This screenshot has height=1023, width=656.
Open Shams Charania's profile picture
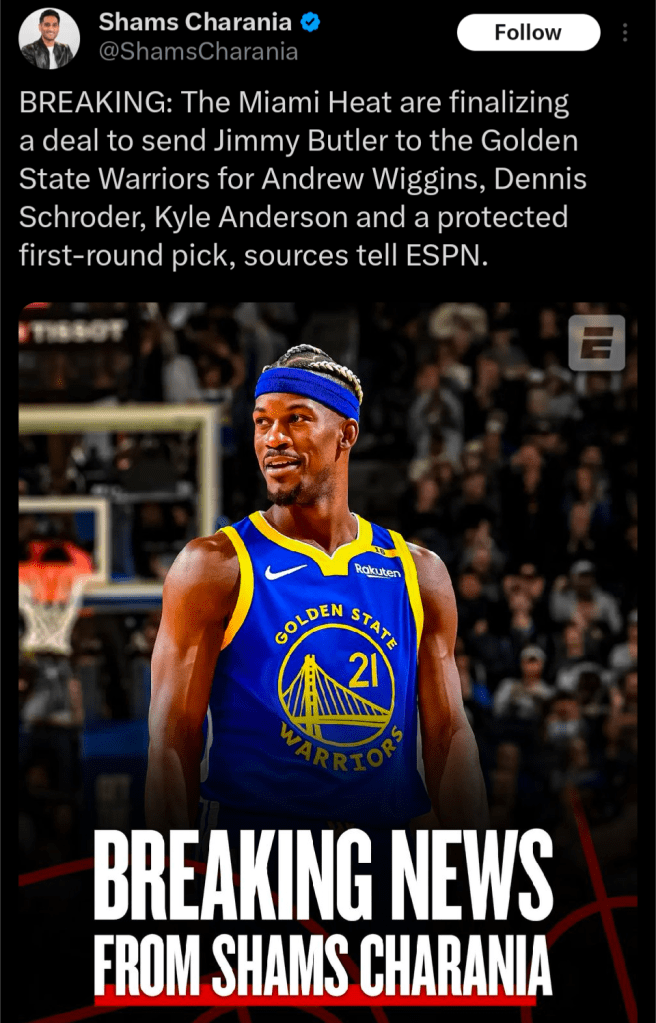pyautogui.click(x=49, y=38)
